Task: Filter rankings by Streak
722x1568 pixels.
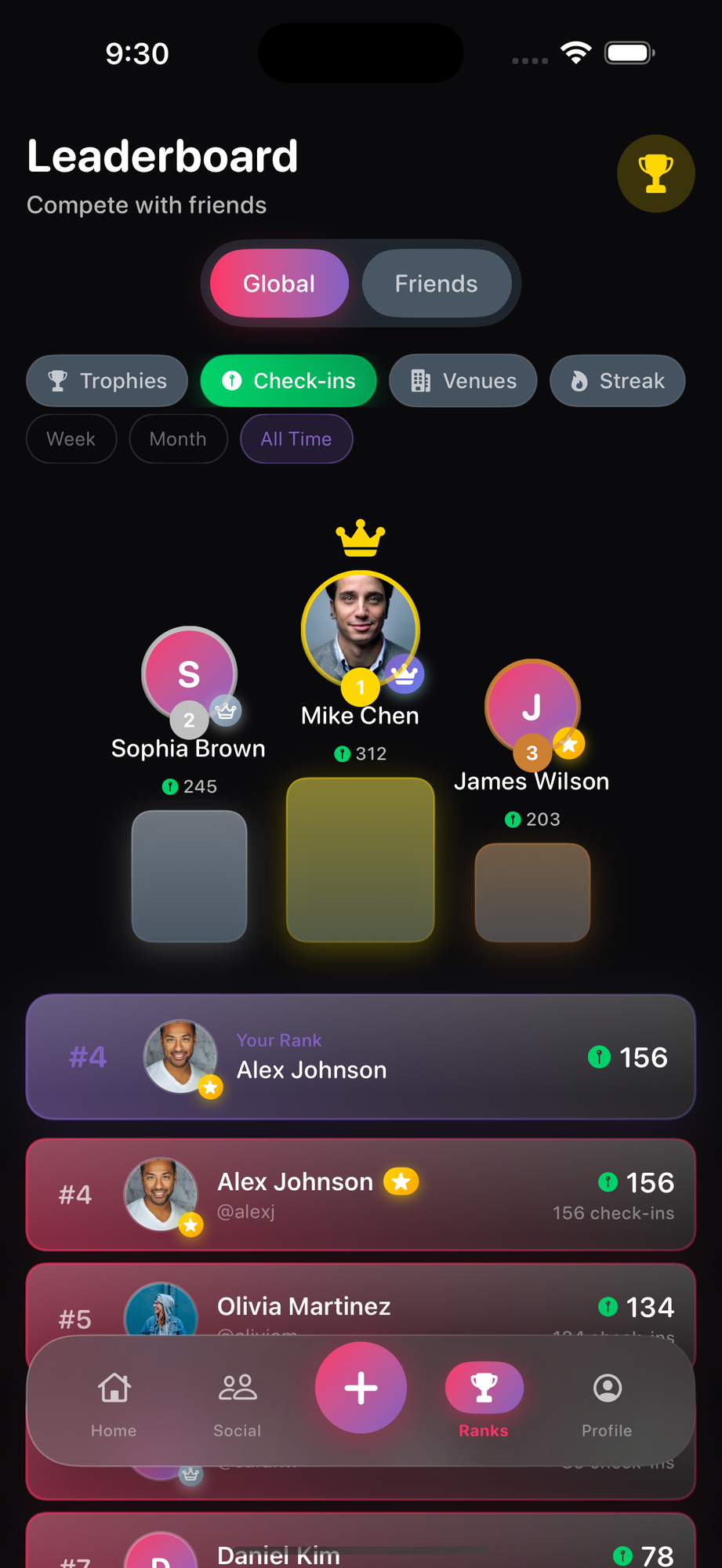Action: point(617,381)
